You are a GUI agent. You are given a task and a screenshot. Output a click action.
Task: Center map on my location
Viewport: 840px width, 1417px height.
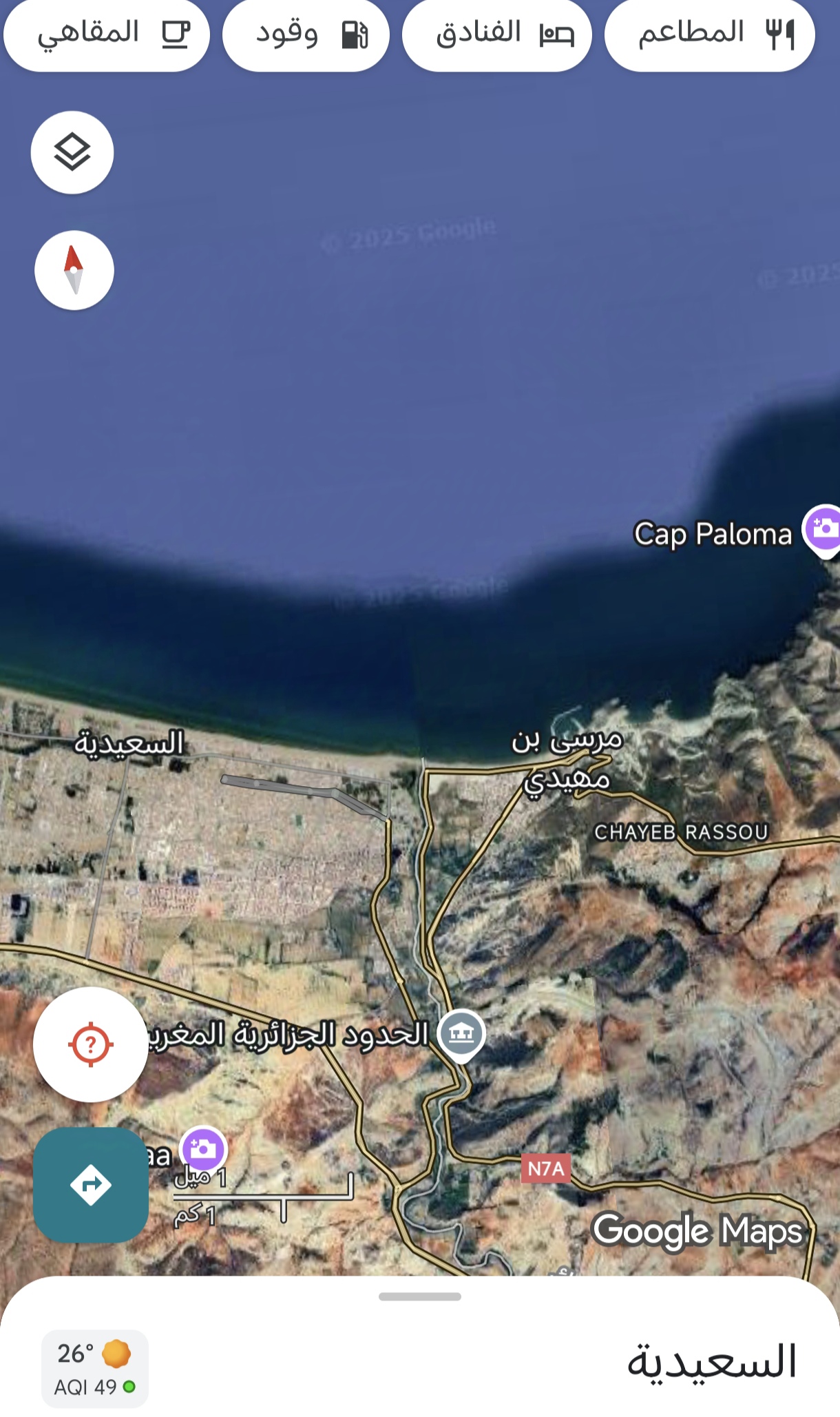90,1044
